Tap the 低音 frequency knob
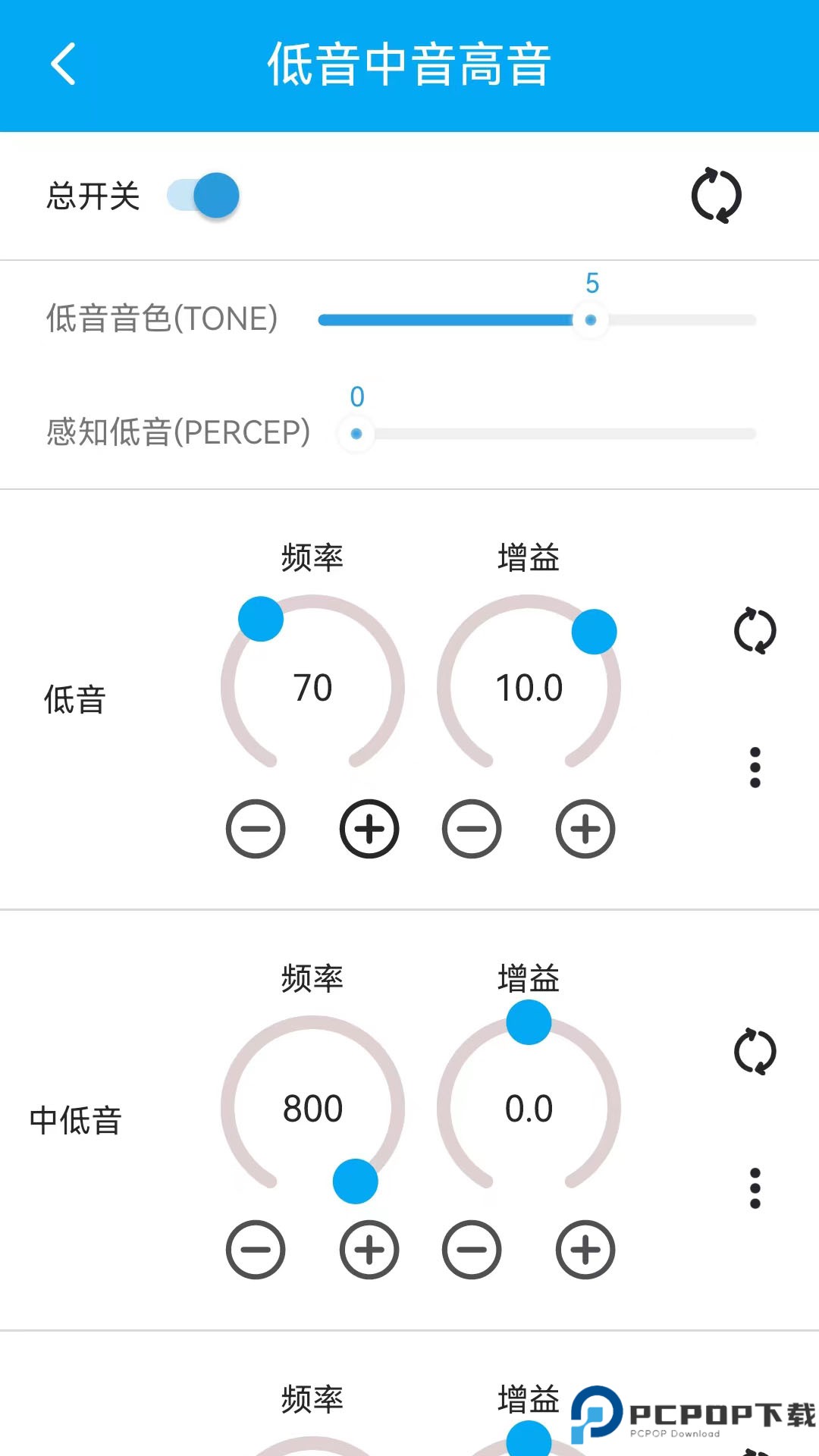The width and height of the screenshot is (819, 1456). coord(314,689)
